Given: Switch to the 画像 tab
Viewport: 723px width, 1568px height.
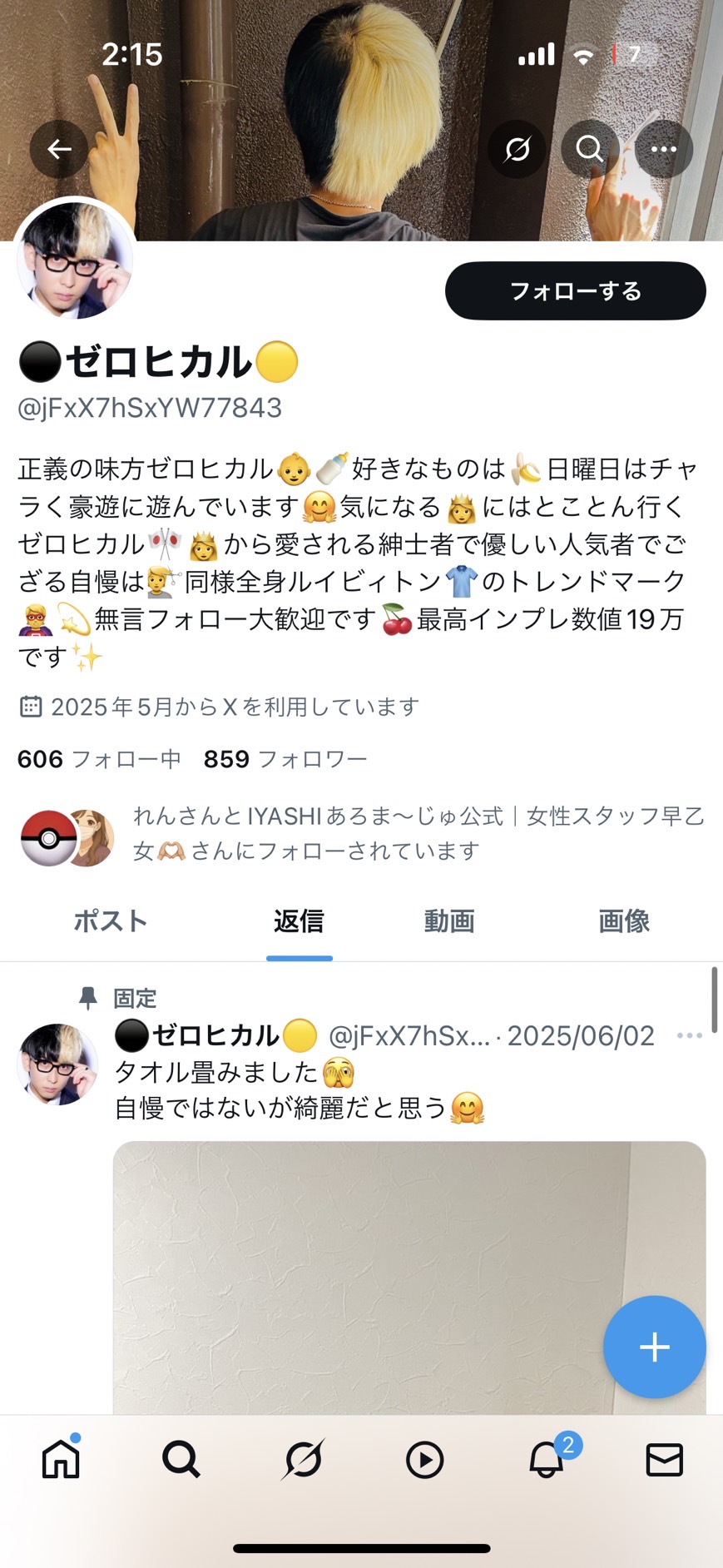Looking at the screenshot, I should click(x=624, y=921).
